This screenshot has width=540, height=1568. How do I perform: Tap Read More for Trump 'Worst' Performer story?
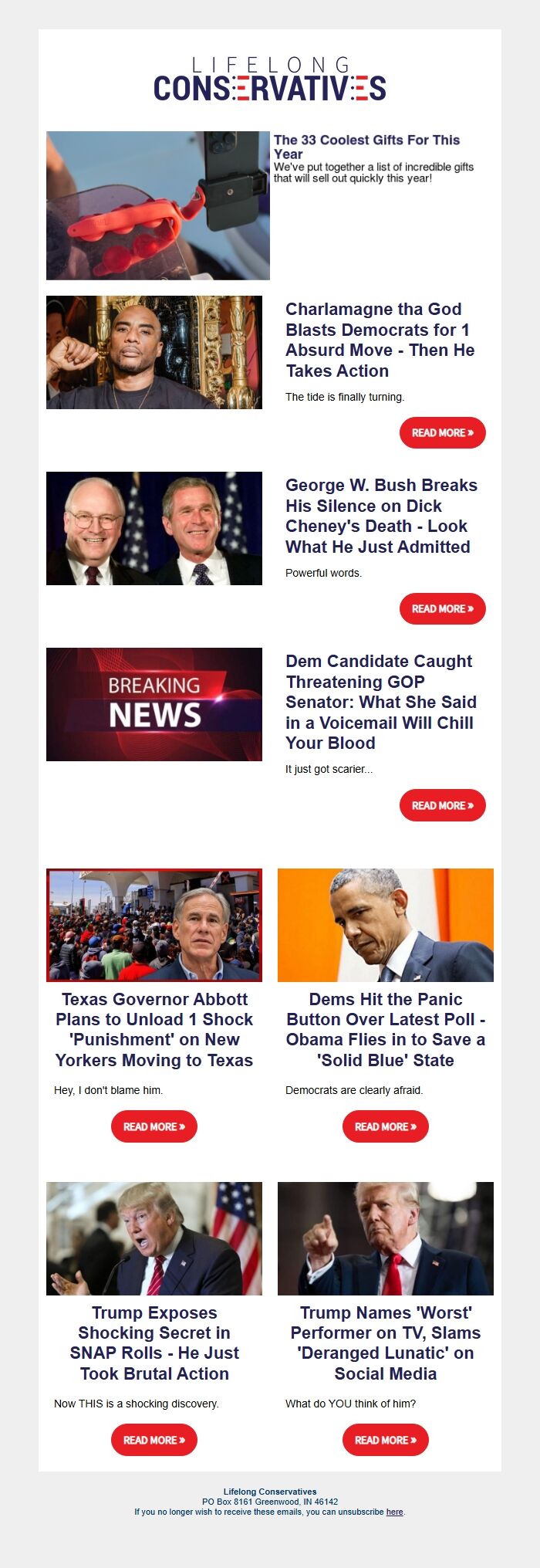(385, 1441)
